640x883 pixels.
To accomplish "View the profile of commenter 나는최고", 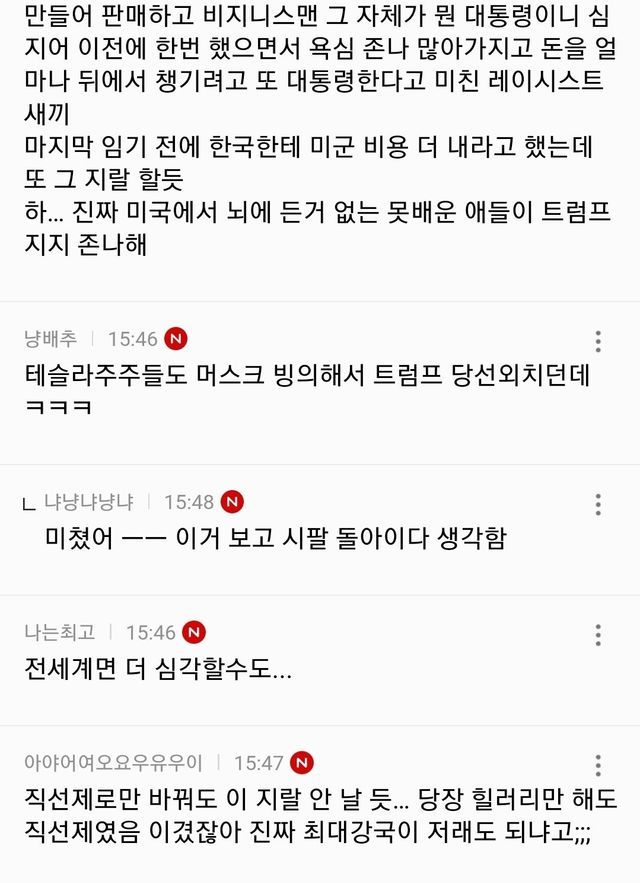I will 59,632.
